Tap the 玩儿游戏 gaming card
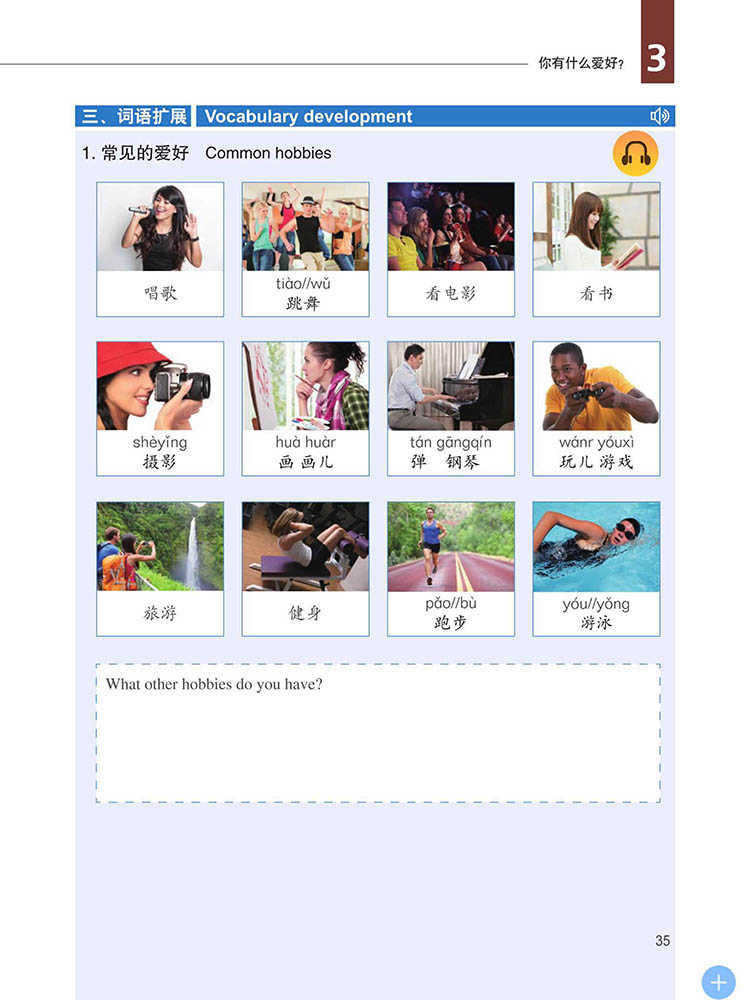 point(596,408)
